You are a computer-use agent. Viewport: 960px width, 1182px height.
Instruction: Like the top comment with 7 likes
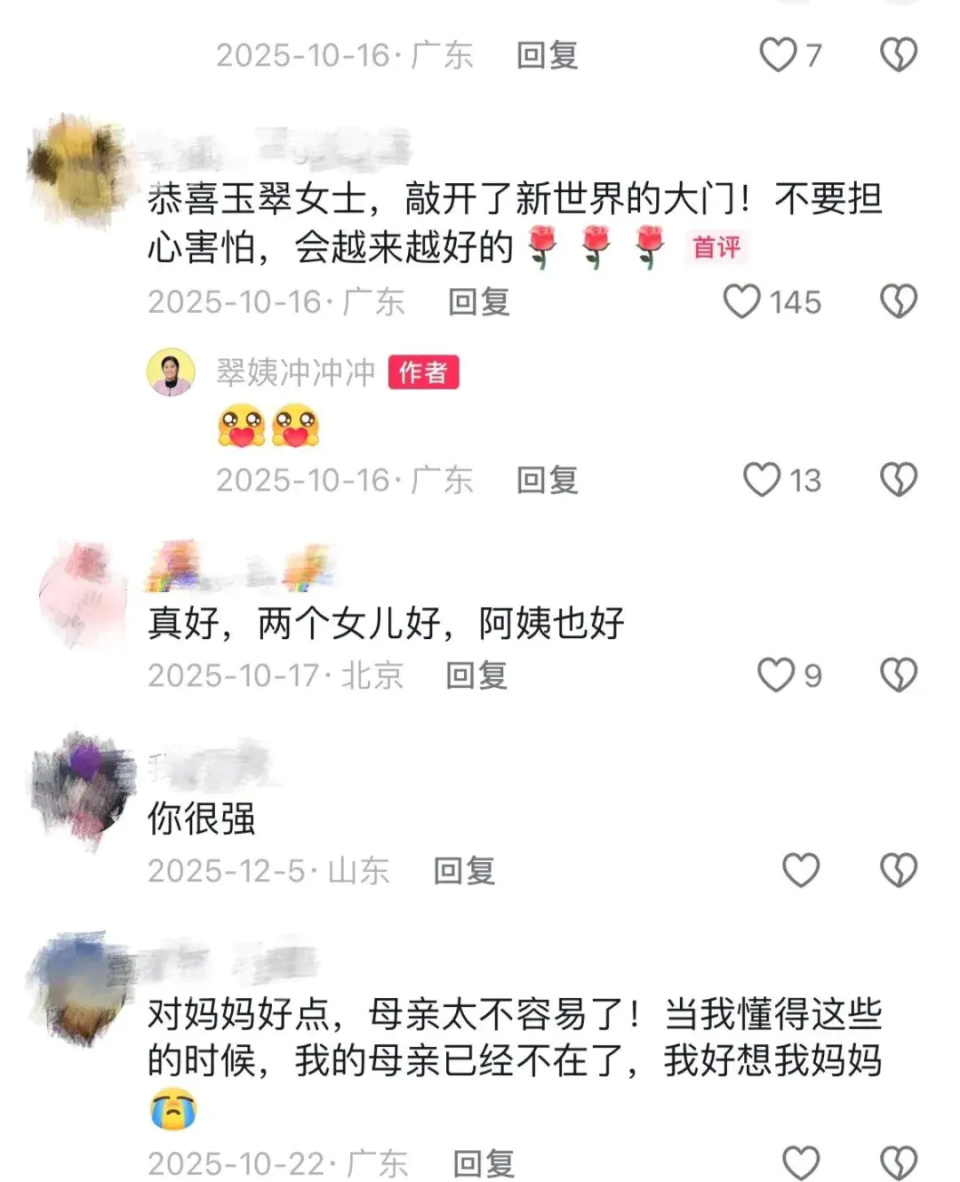tap(778, 55)
